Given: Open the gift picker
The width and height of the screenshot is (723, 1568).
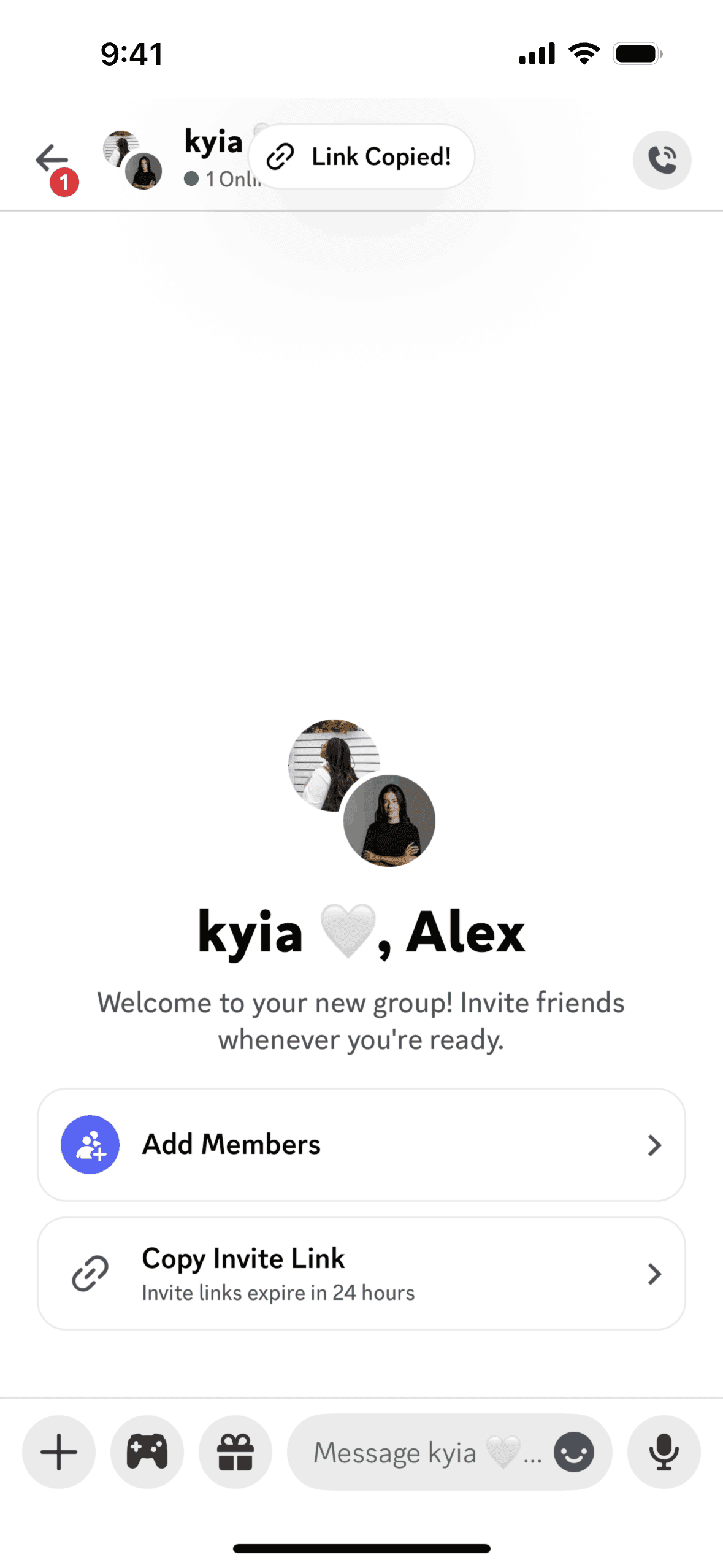Looking at the screenshot, I should point(235,1451).
